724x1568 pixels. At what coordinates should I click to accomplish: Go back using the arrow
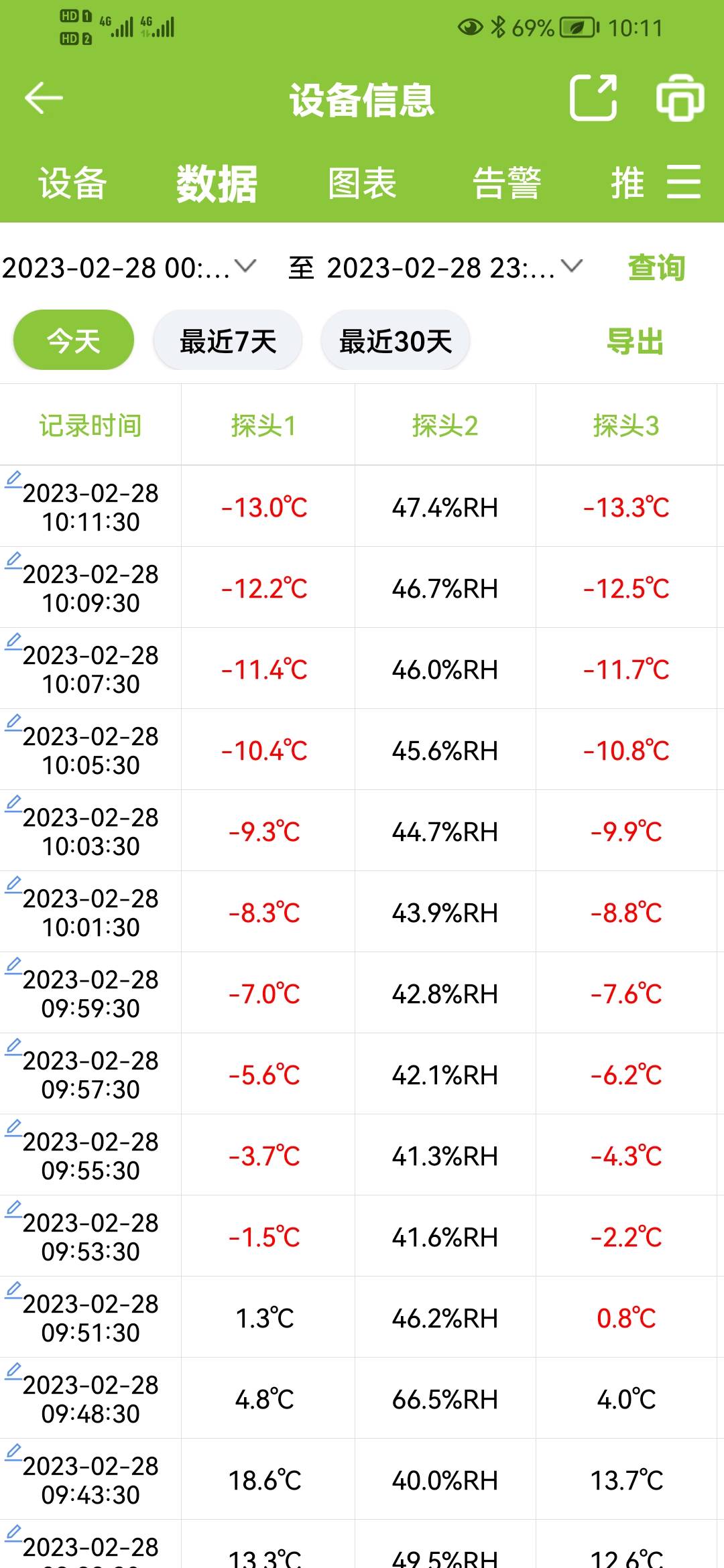pyautogui.click(x=44, y=99)
